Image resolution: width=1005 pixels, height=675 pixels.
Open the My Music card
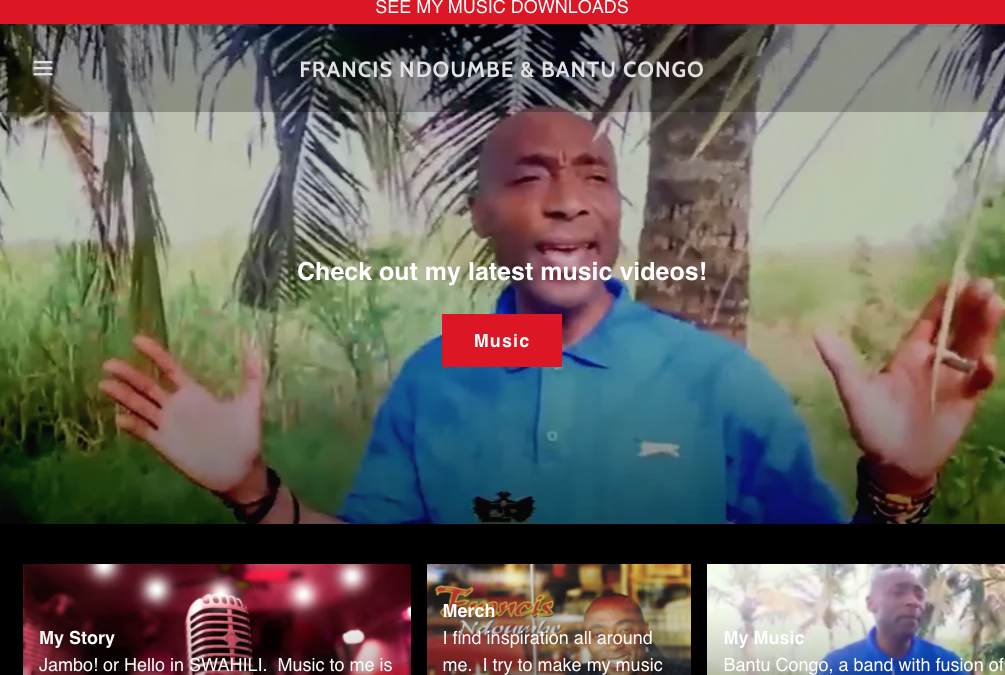tap(855, 620)
